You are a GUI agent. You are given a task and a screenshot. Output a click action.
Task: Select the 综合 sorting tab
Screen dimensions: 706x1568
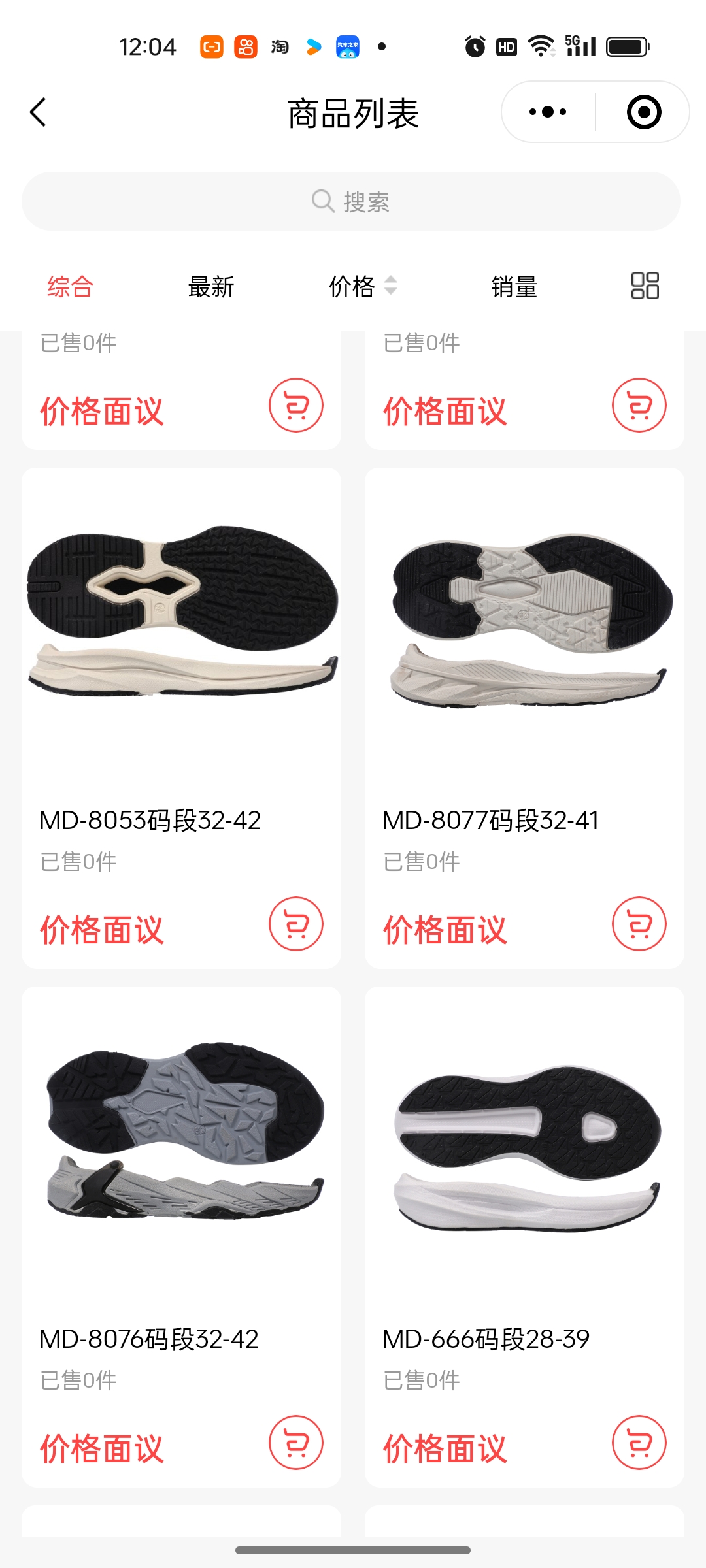pos(70,286)
